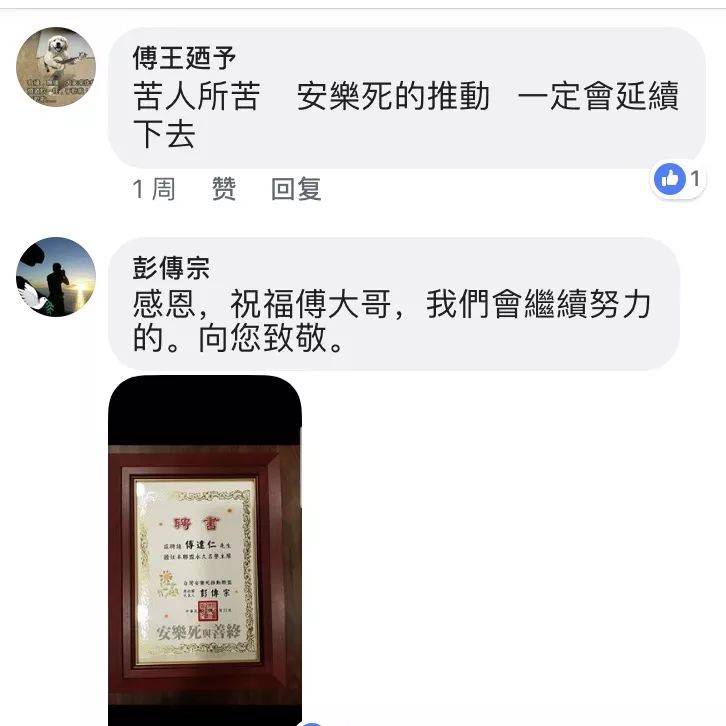Viewport: 726px width, 726px height.
Task: Like 傅王廼予's comment with 赞
Action: (x=224, y=189)
